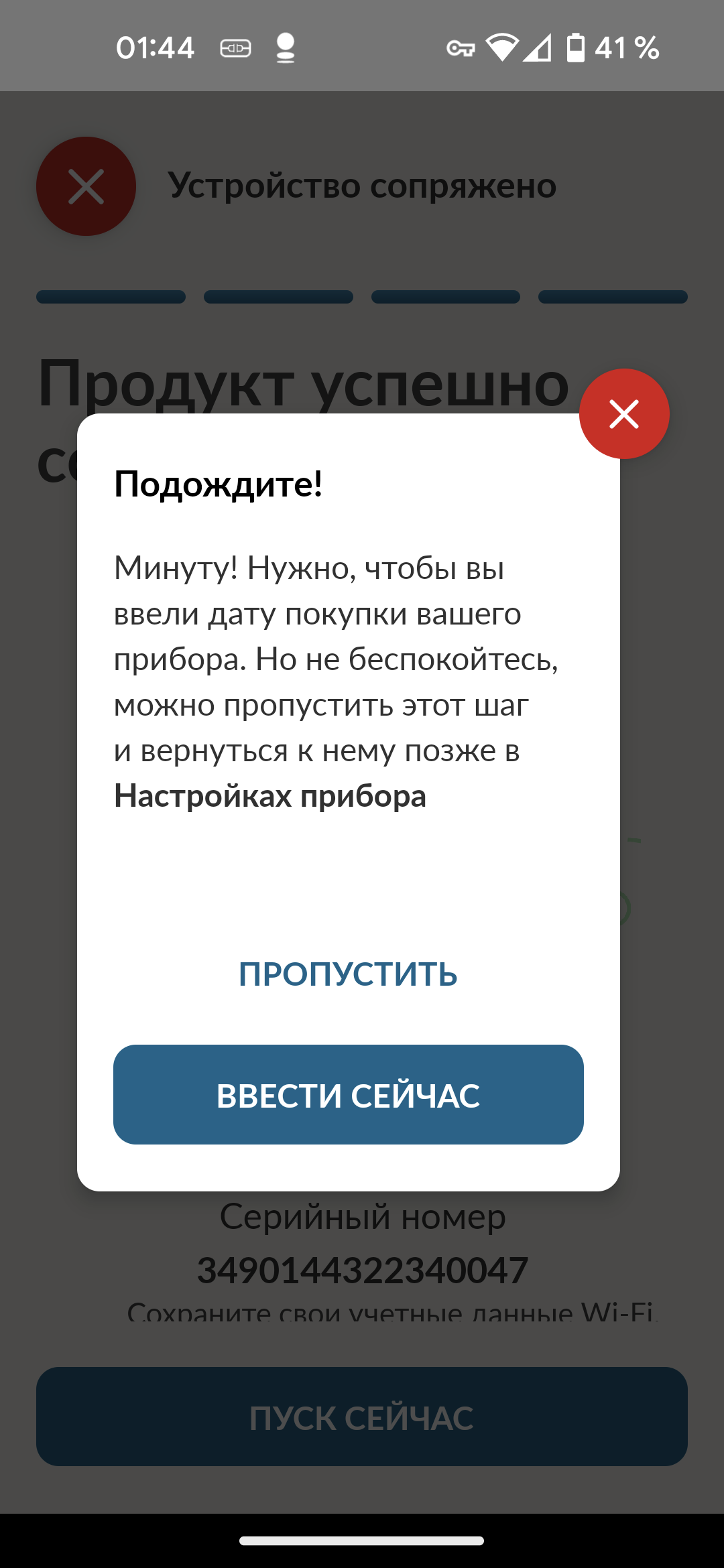Dismiss the dialog with the red X
The height and width of the screenshot is (1568, 724).
click(x=623, y=413)
